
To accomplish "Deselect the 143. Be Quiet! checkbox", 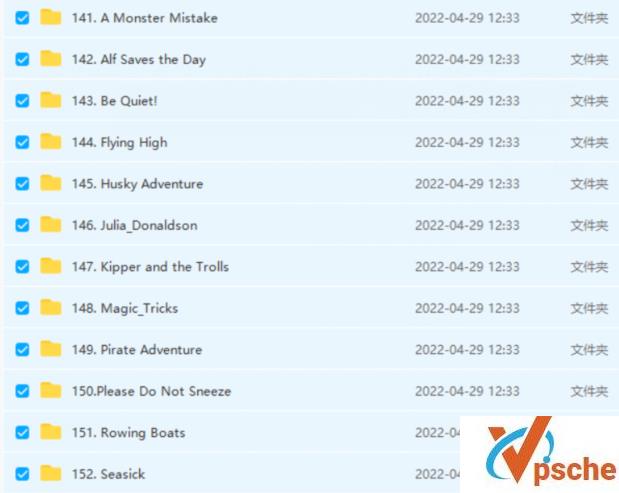I will pyautogui.click(x=22, y=101).
